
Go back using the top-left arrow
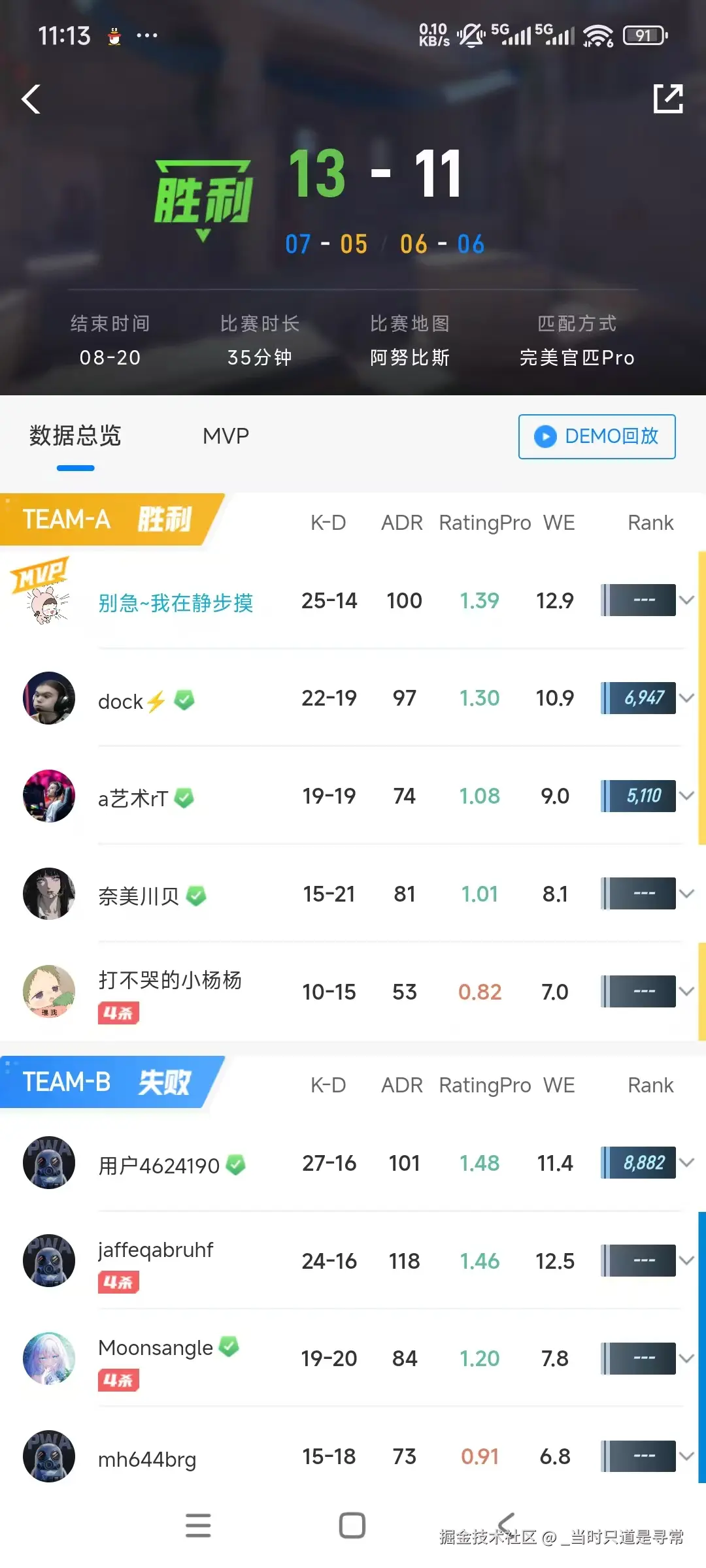[x=31, y=99]
